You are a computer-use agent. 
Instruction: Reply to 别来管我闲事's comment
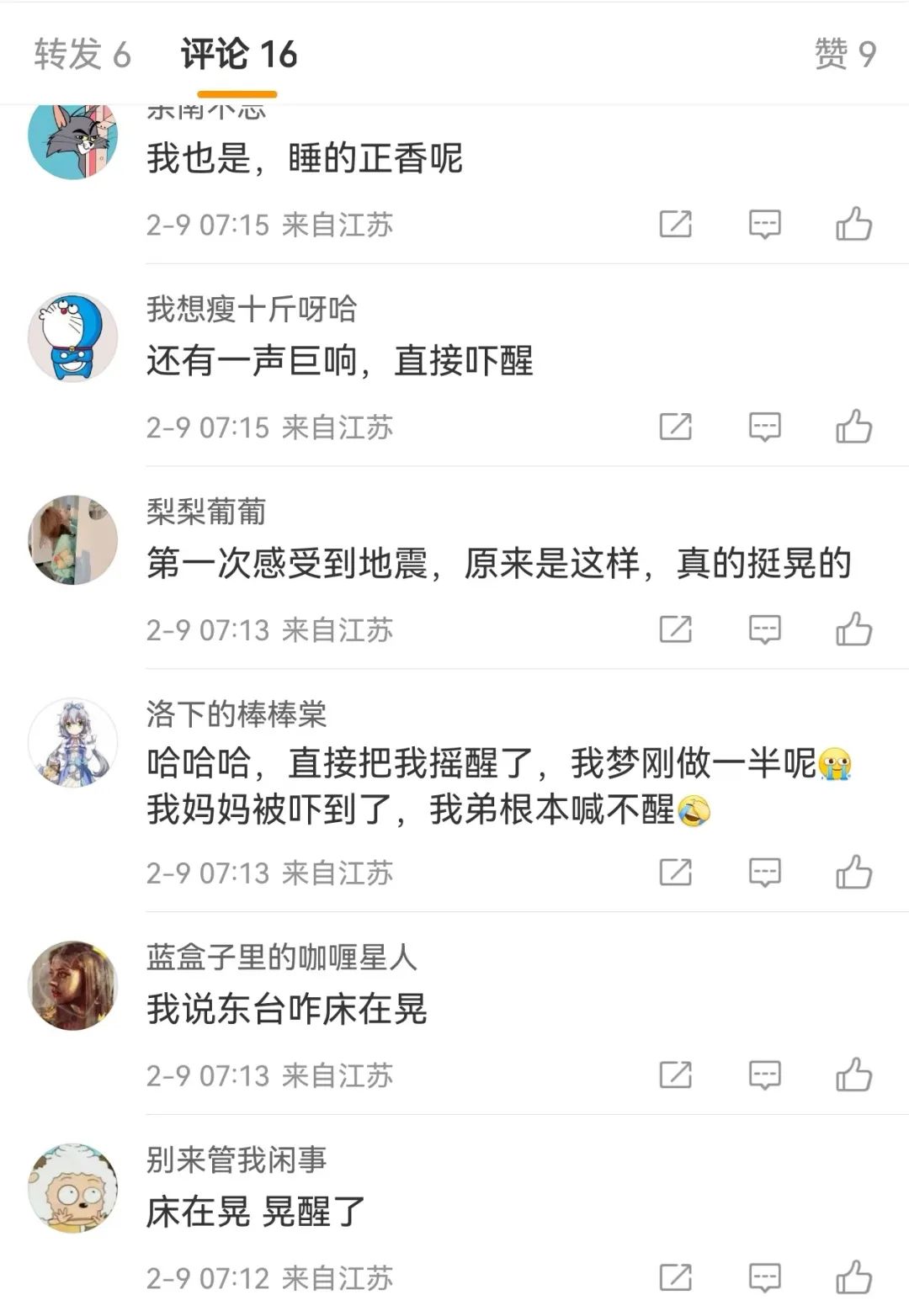764,1278
